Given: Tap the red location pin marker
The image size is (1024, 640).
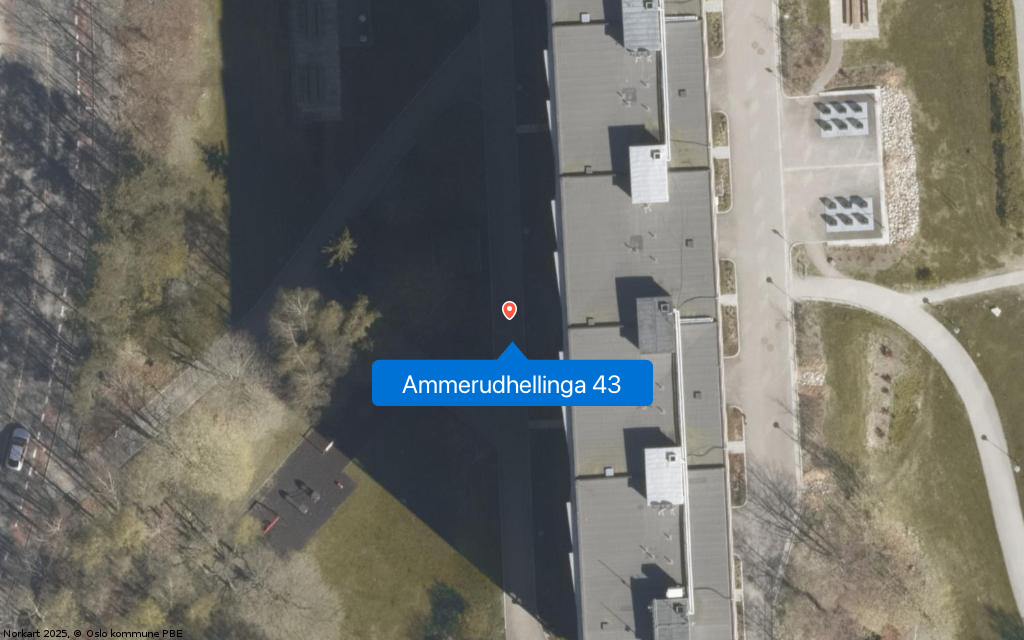Looking at the screenshot, I should point(509,310).
